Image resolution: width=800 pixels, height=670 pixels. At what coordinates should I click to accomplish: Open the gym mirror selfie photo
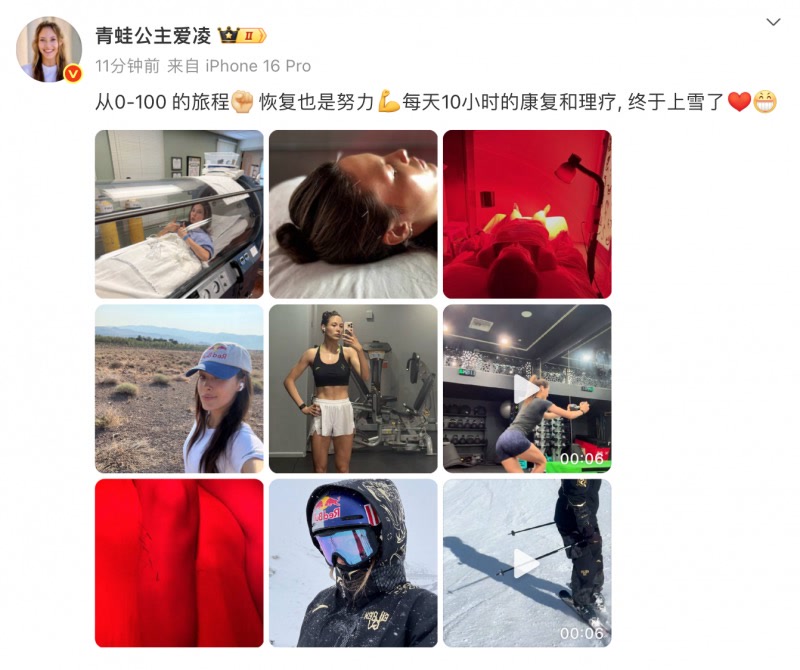point(353,388)
